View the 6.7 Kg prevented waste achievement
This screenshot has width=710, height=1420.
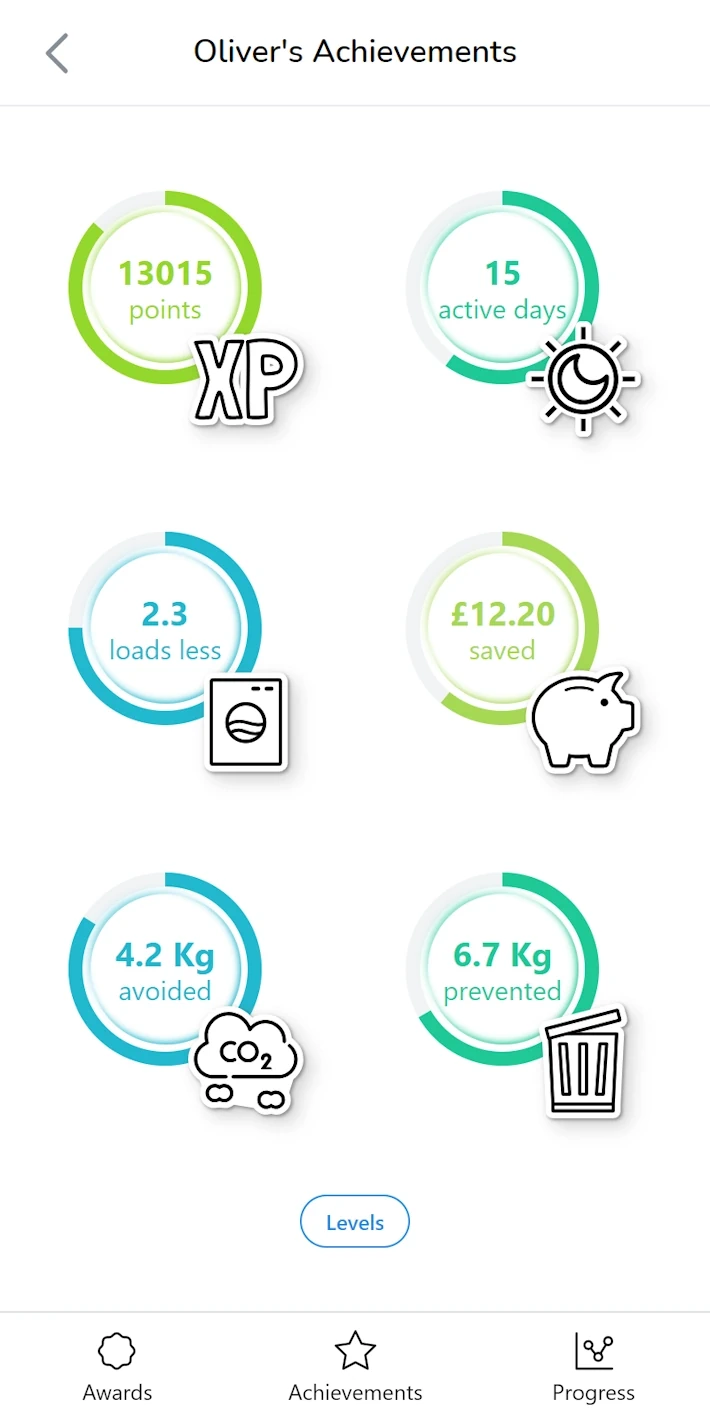[x=502, y=970]
